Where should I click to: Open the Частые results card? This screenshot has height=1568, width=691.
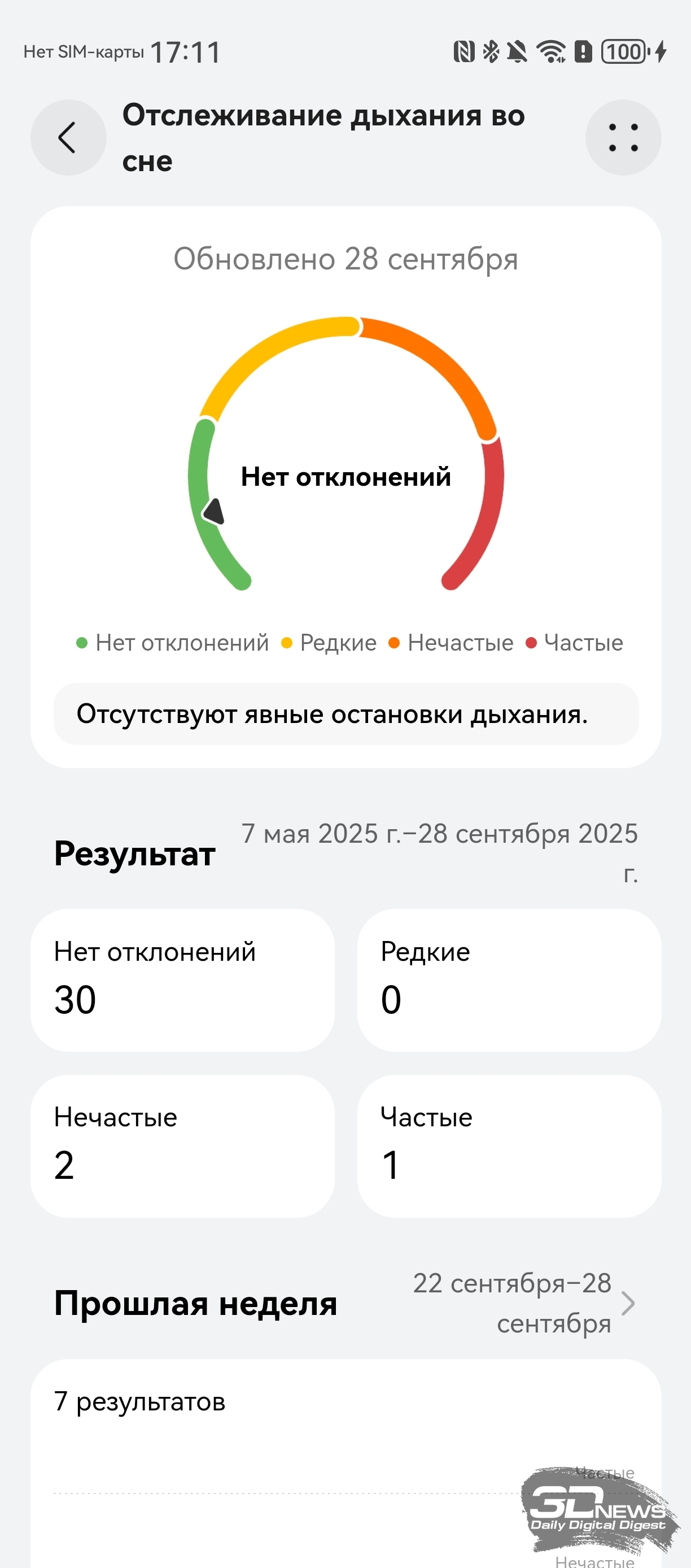[x=509, y=1145]
